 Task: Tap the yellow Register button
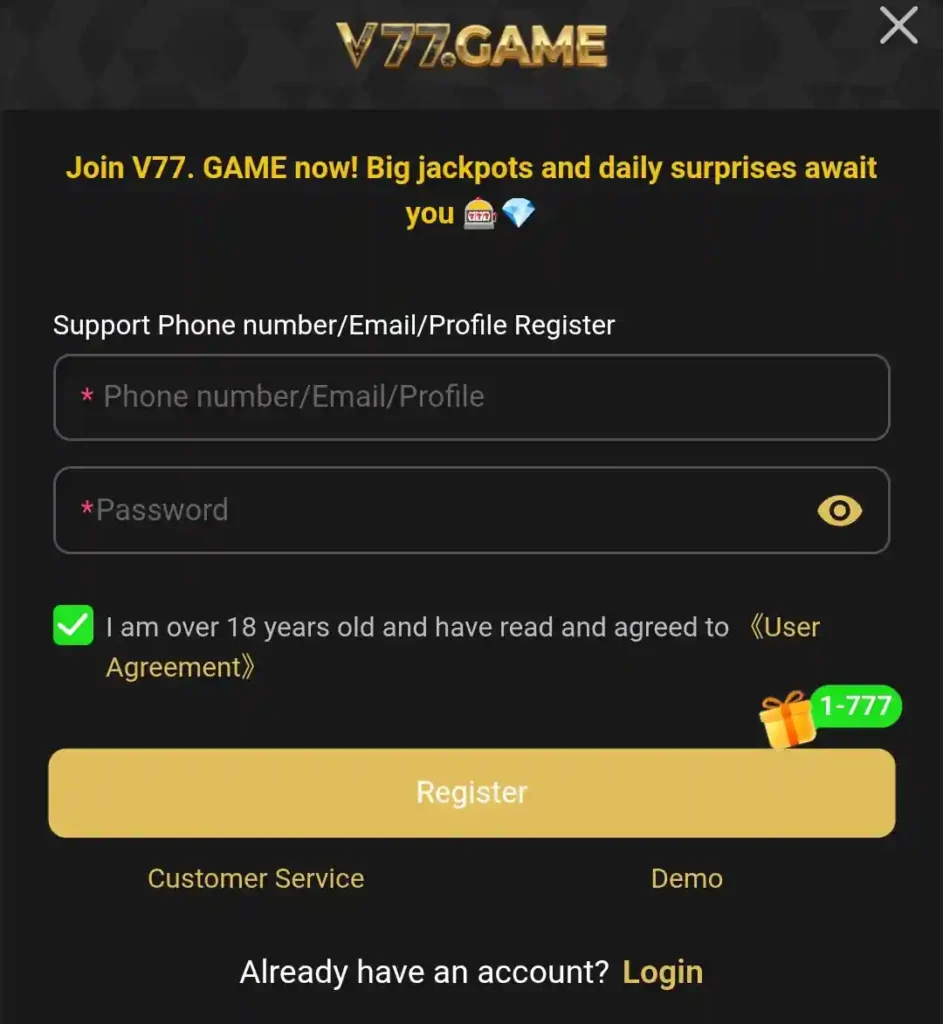pos(471,792)
